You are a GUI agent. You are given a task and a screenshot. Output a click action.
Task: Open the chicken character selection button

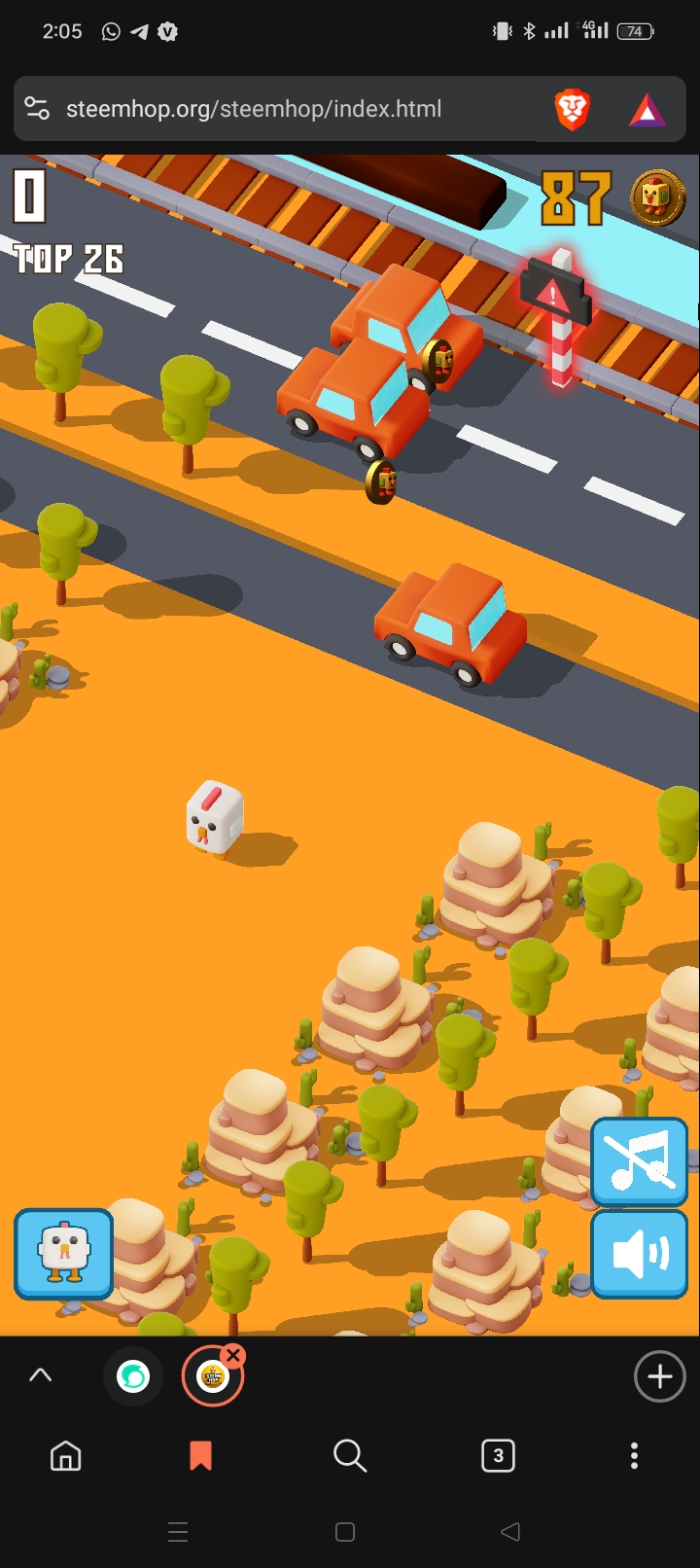click(63, 1253)
